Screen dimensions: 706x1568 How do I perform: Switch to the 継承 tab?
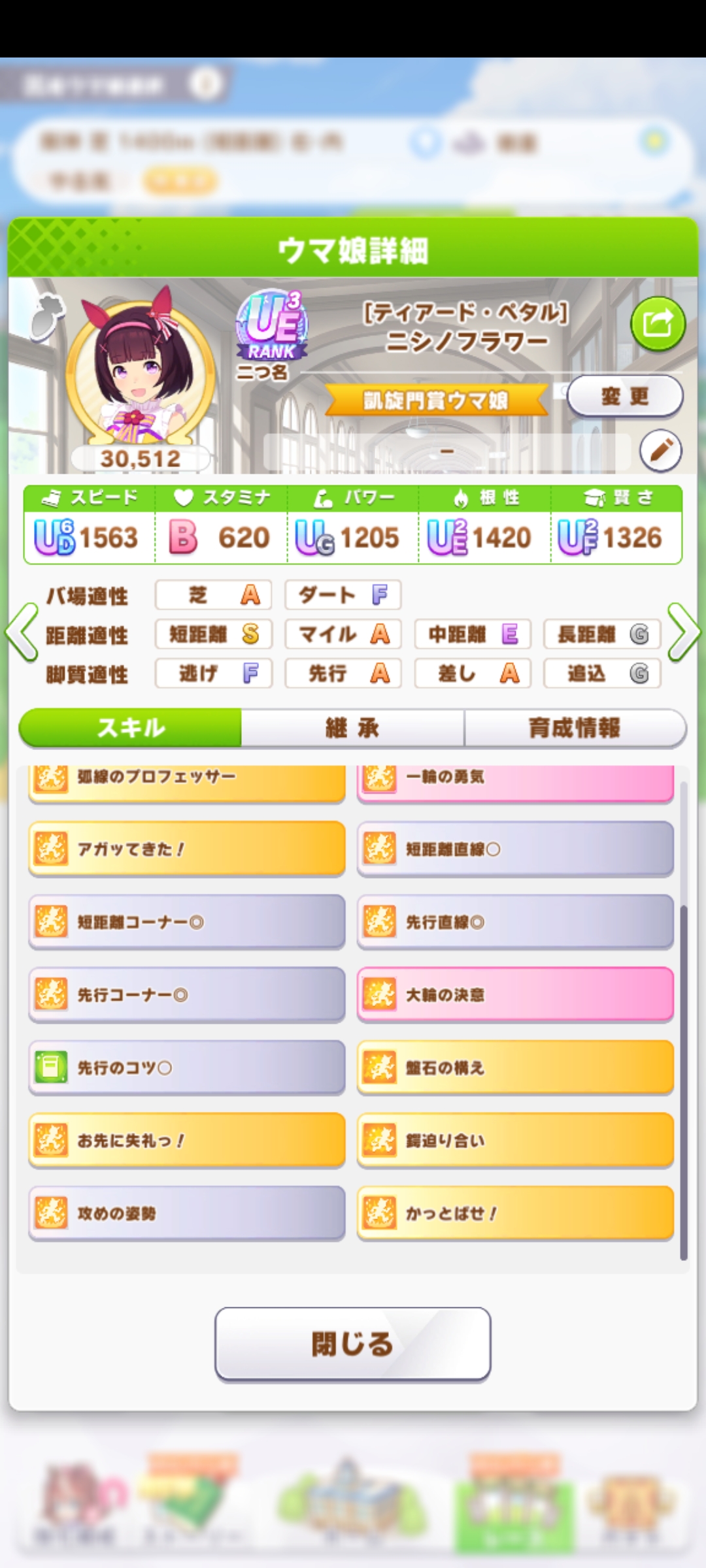pyautogui.click(x=352, y=728)
